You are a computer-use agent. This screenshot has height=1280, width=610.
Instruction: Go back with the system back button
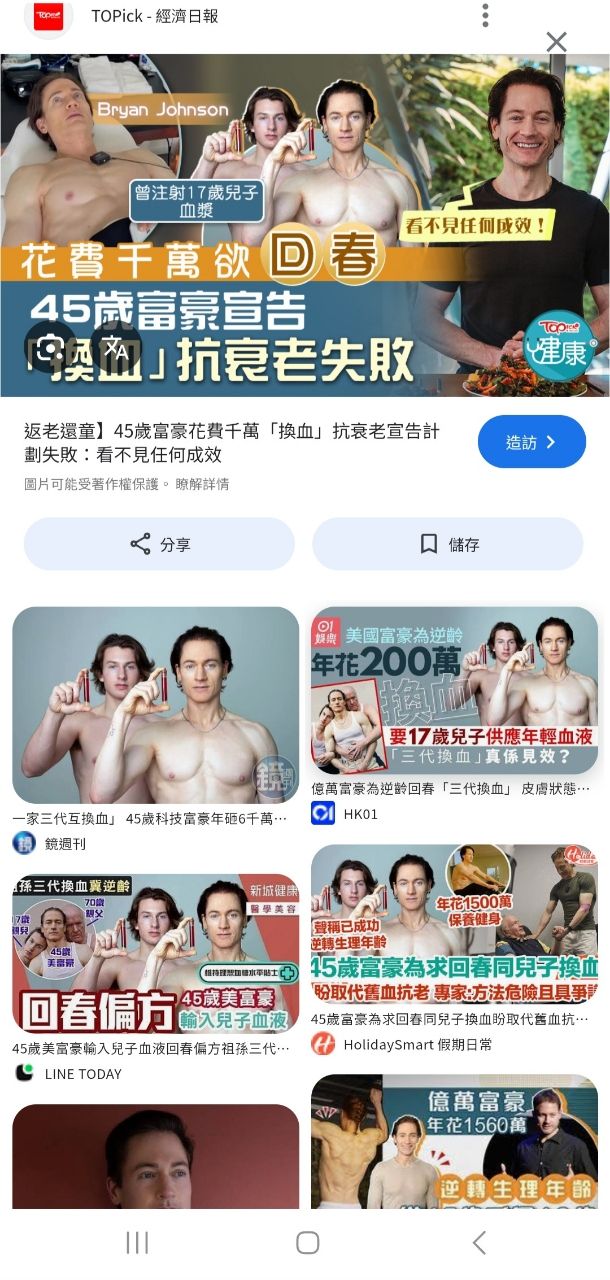click(x=478, y=1242)
